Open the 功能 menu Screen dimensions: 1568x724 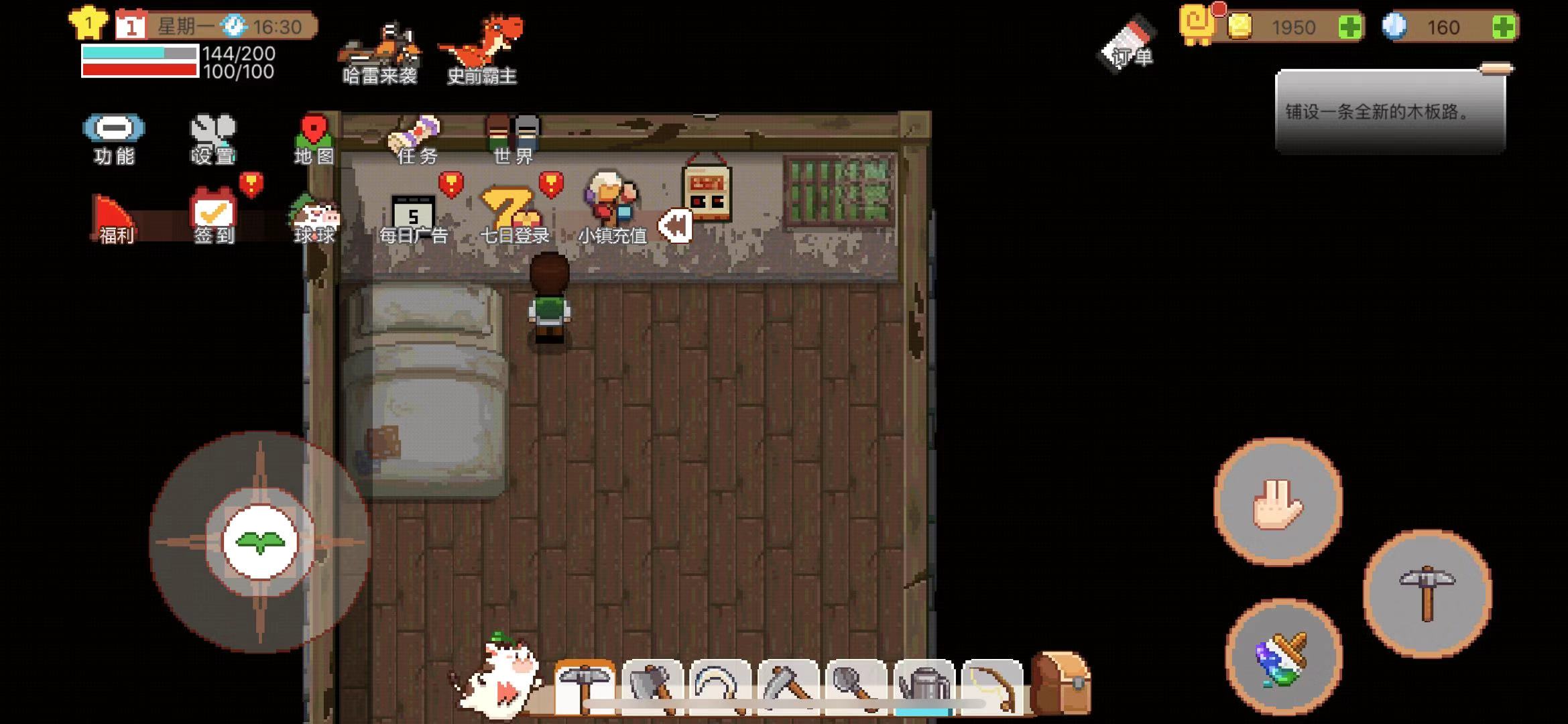(114, 139)
